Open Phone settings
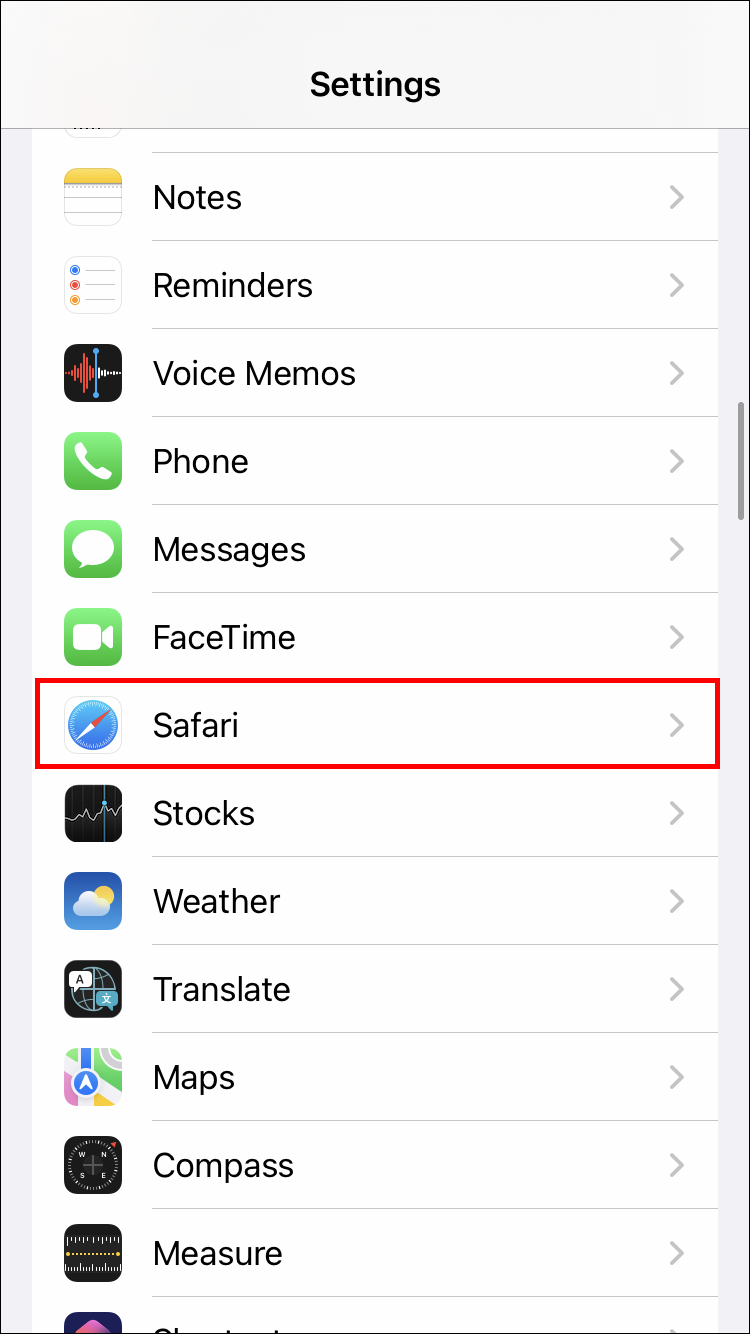 pos(375,461)
